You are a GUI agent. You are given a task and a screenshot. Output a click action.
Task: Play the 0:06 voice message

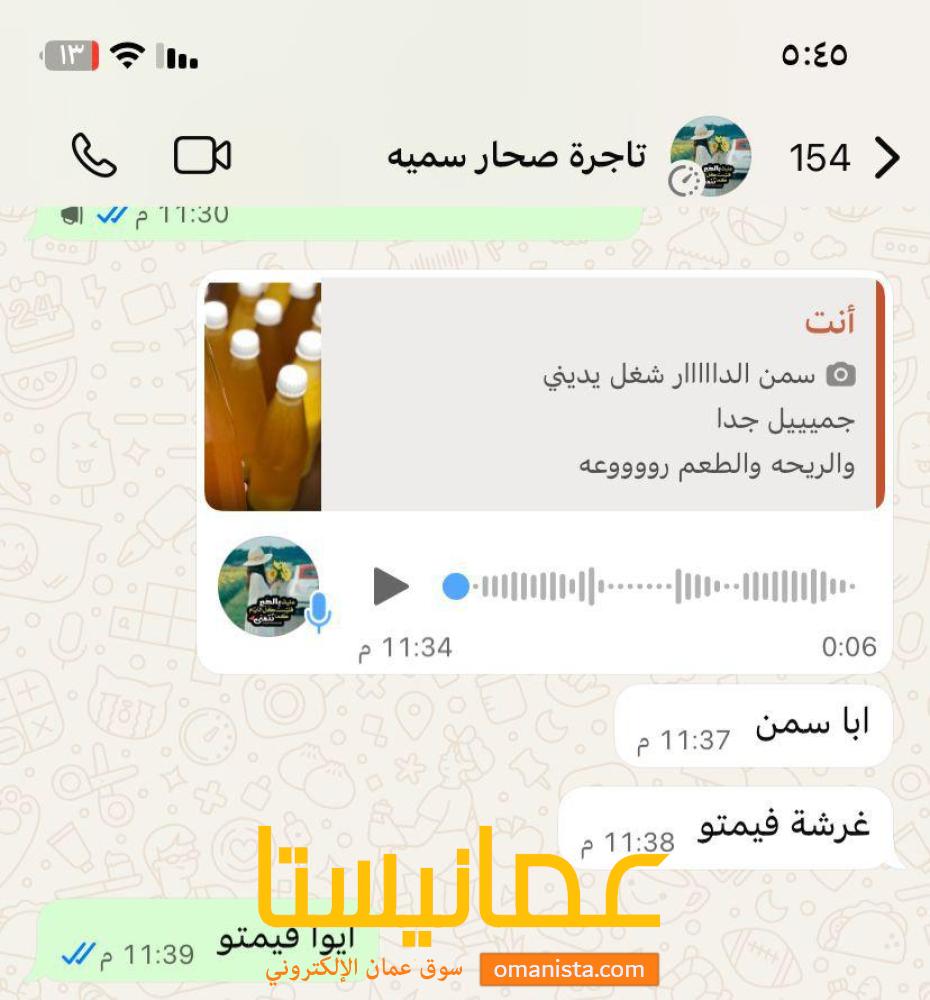pos(391,586)
